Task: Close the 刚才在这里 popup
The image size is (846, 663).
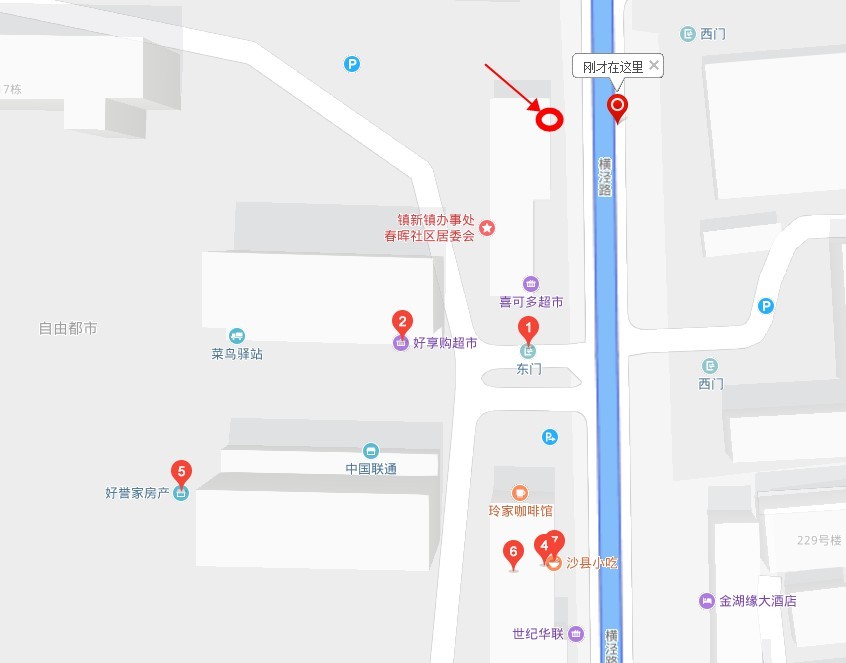Action: (654, 65)
